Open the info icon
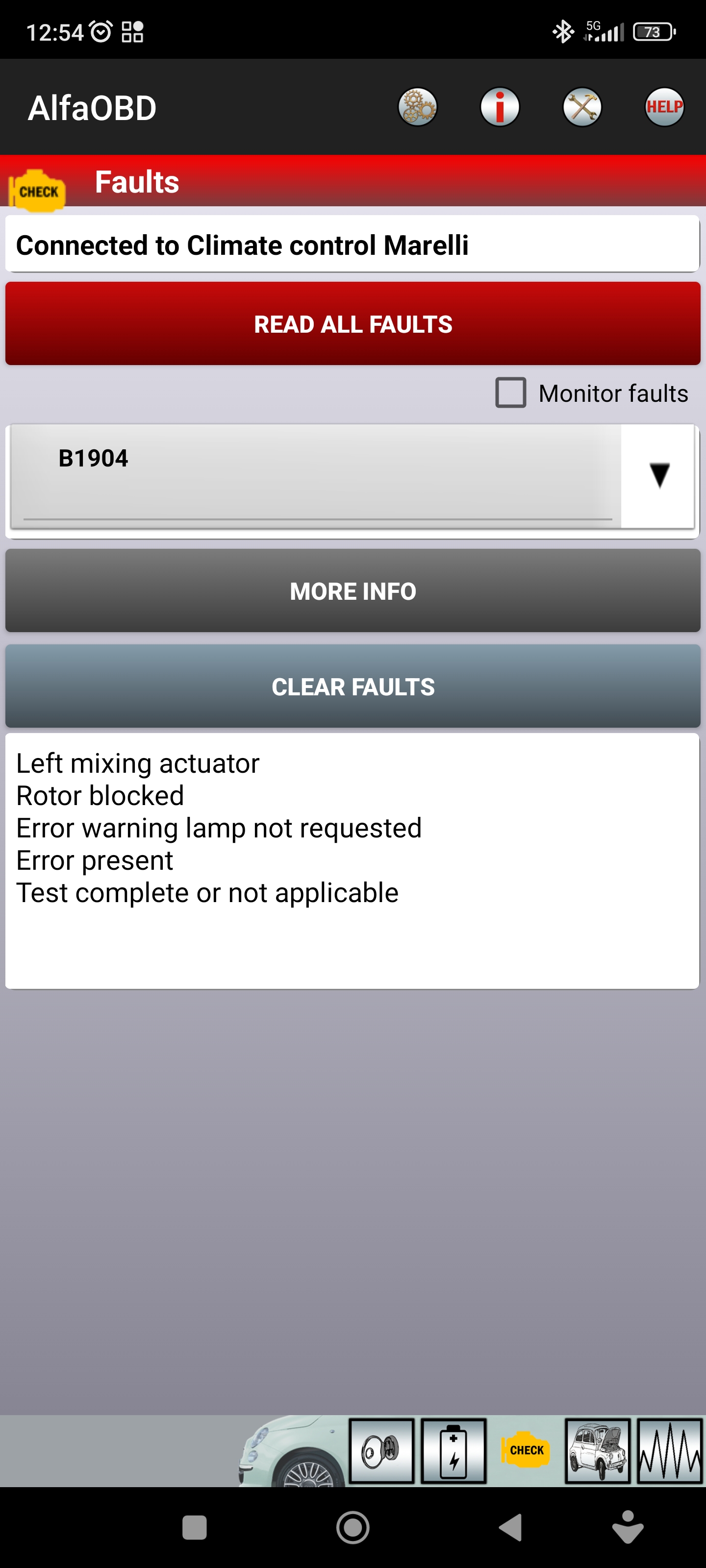This screenshot has width=706, height=1568. 500,107
